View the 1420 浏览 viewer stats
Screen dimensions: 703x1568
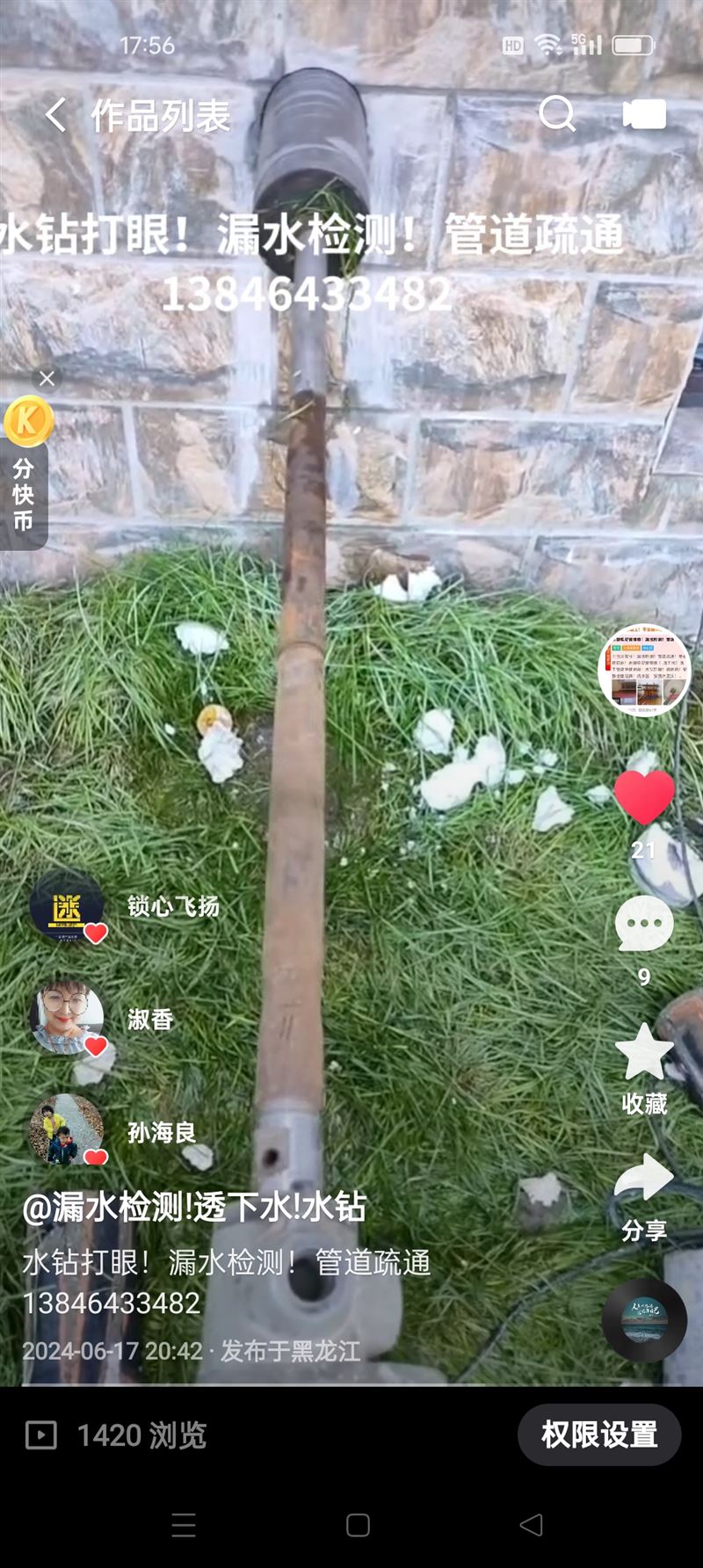(x=119, y=1435)
